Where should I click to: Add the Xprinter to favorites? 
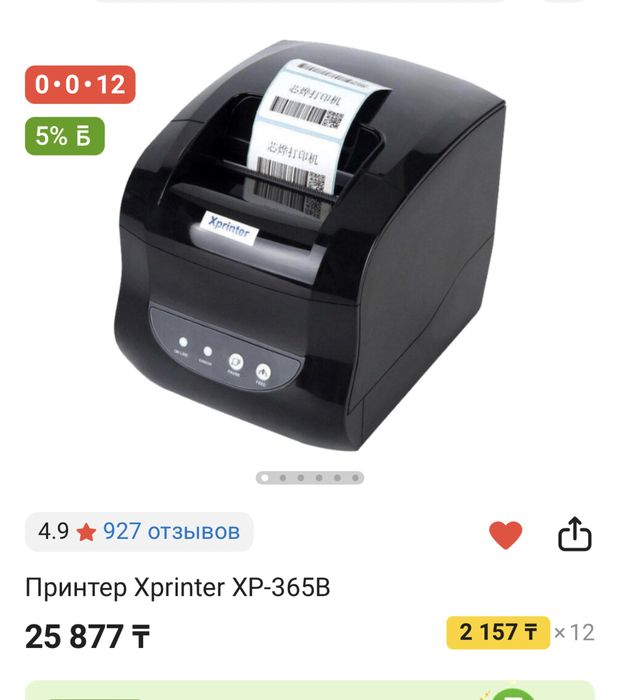tap(505, 535)
